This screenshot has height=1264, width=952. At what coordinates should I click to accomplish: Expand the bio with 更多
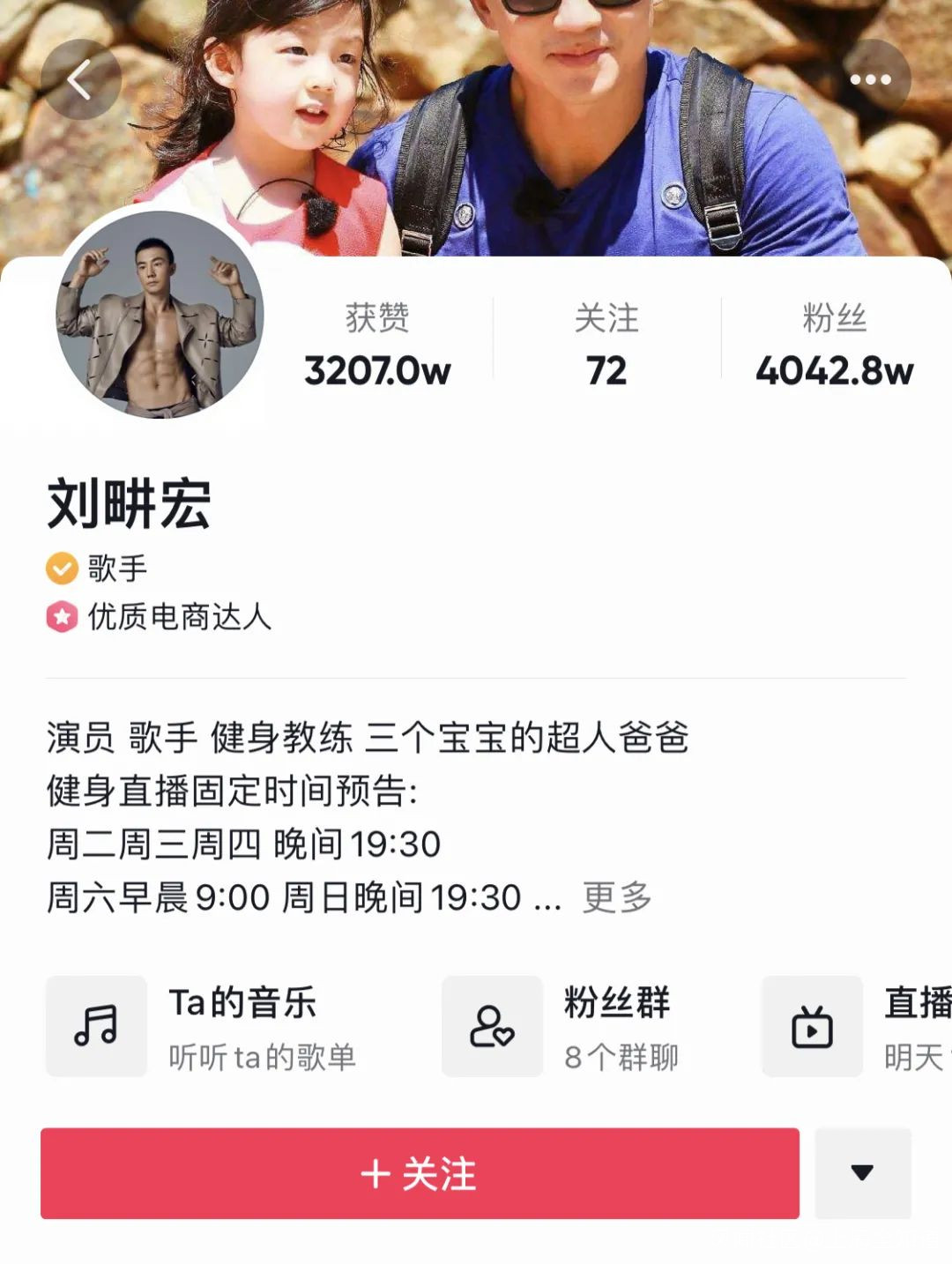(x=616, y=897)
